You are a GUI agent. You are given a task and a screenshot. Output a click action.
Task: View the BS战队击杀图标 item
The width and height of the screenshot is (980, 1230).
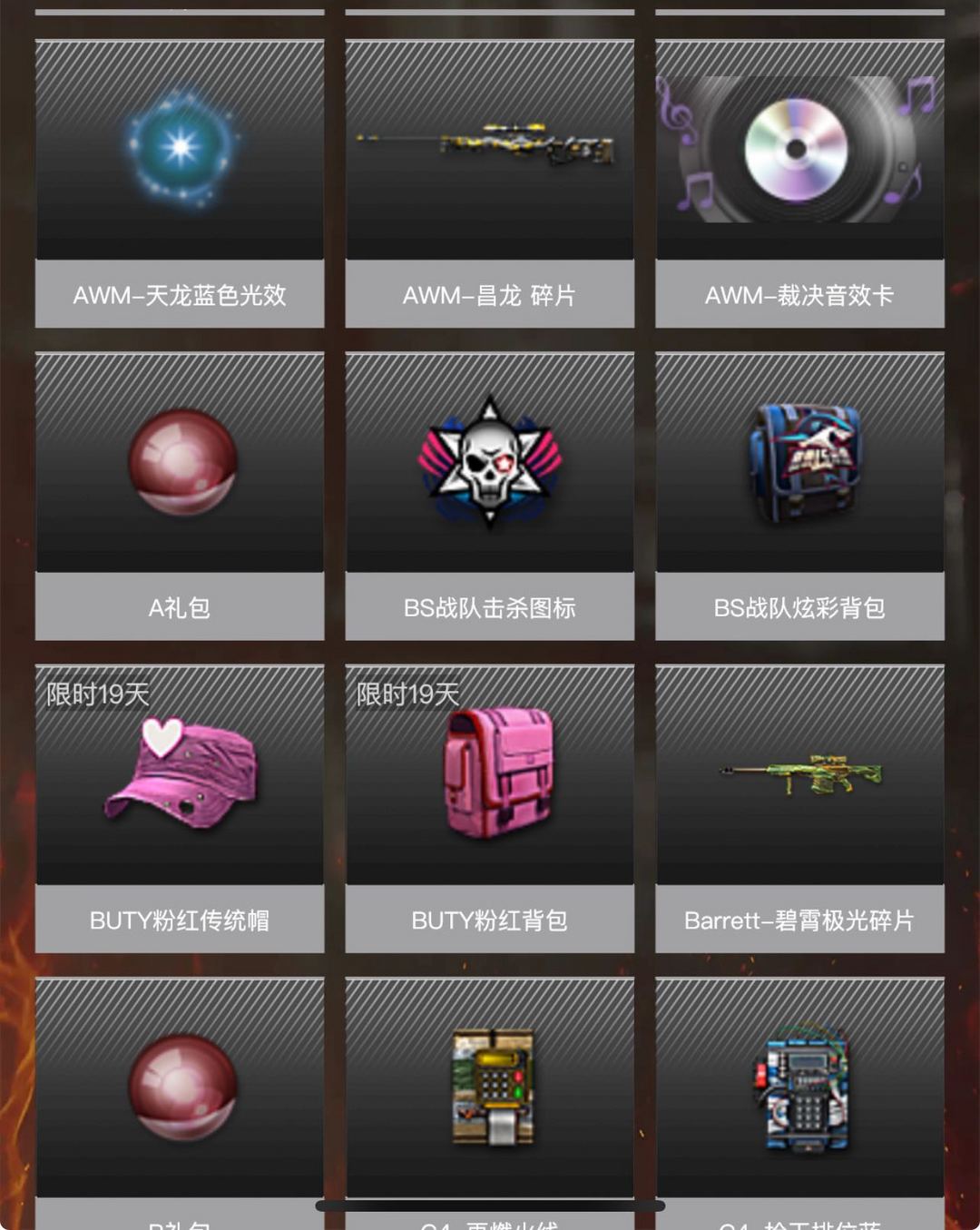tap(490, 496)
